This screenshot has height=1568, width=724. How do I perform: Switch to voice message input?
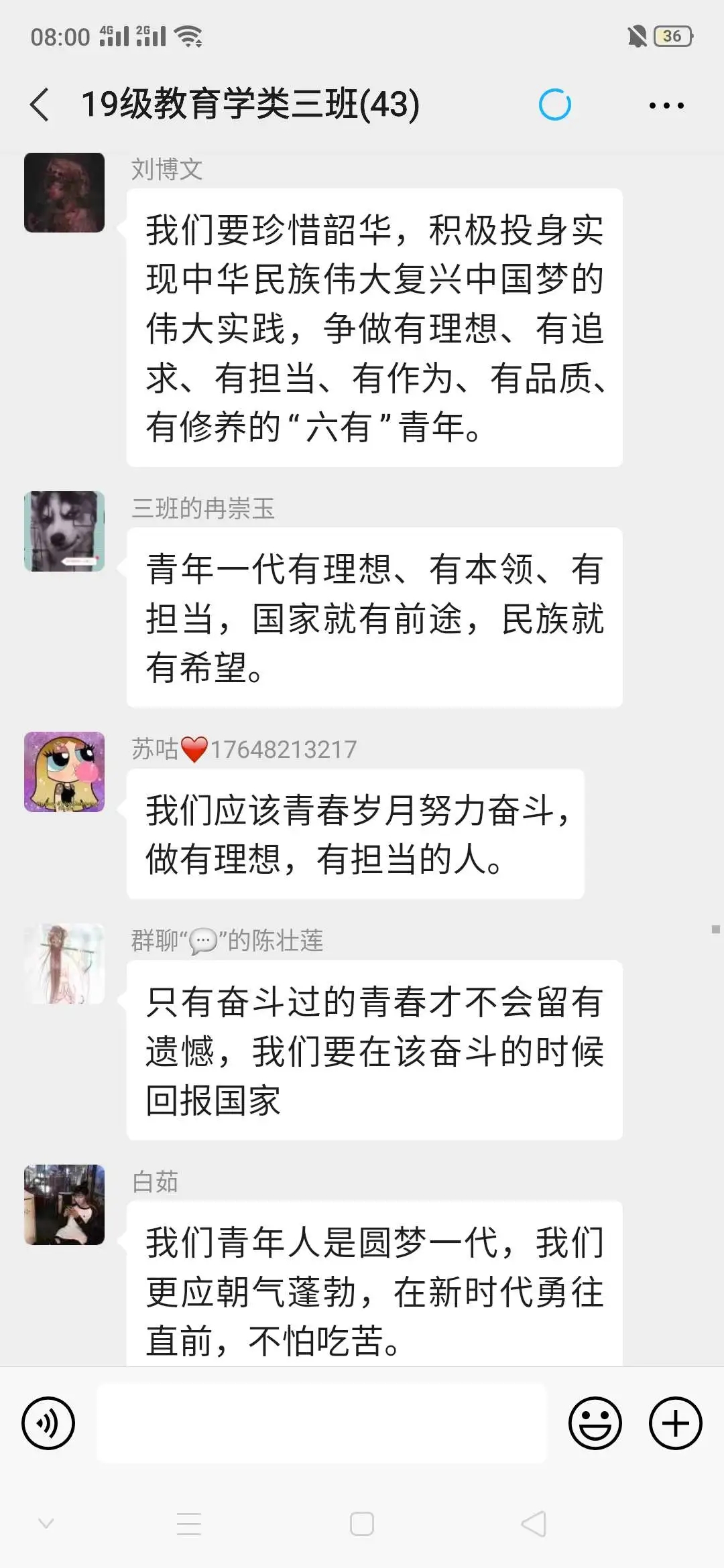(48, 1423)
